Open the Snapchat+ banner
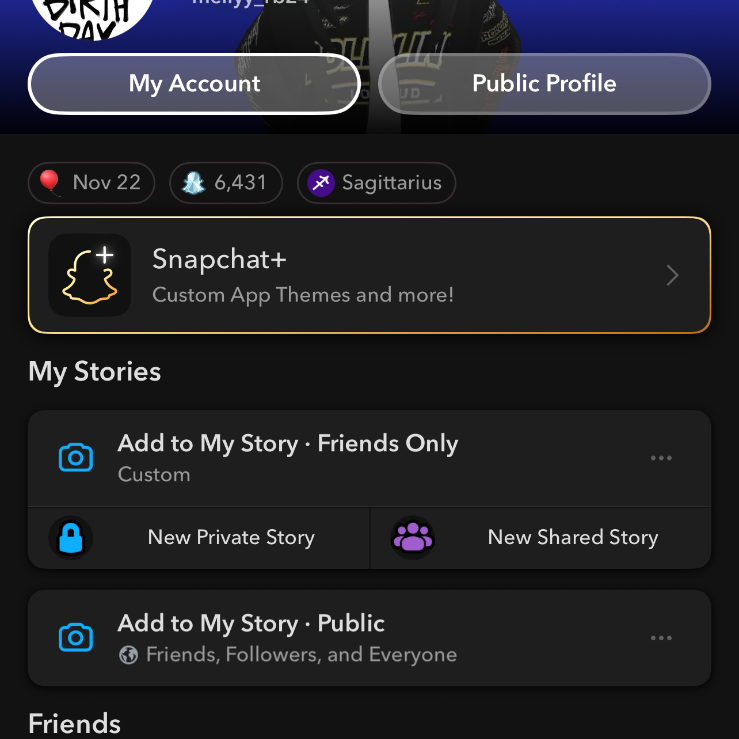The width and height of the screenshot is (739, 739). (369, 275)
